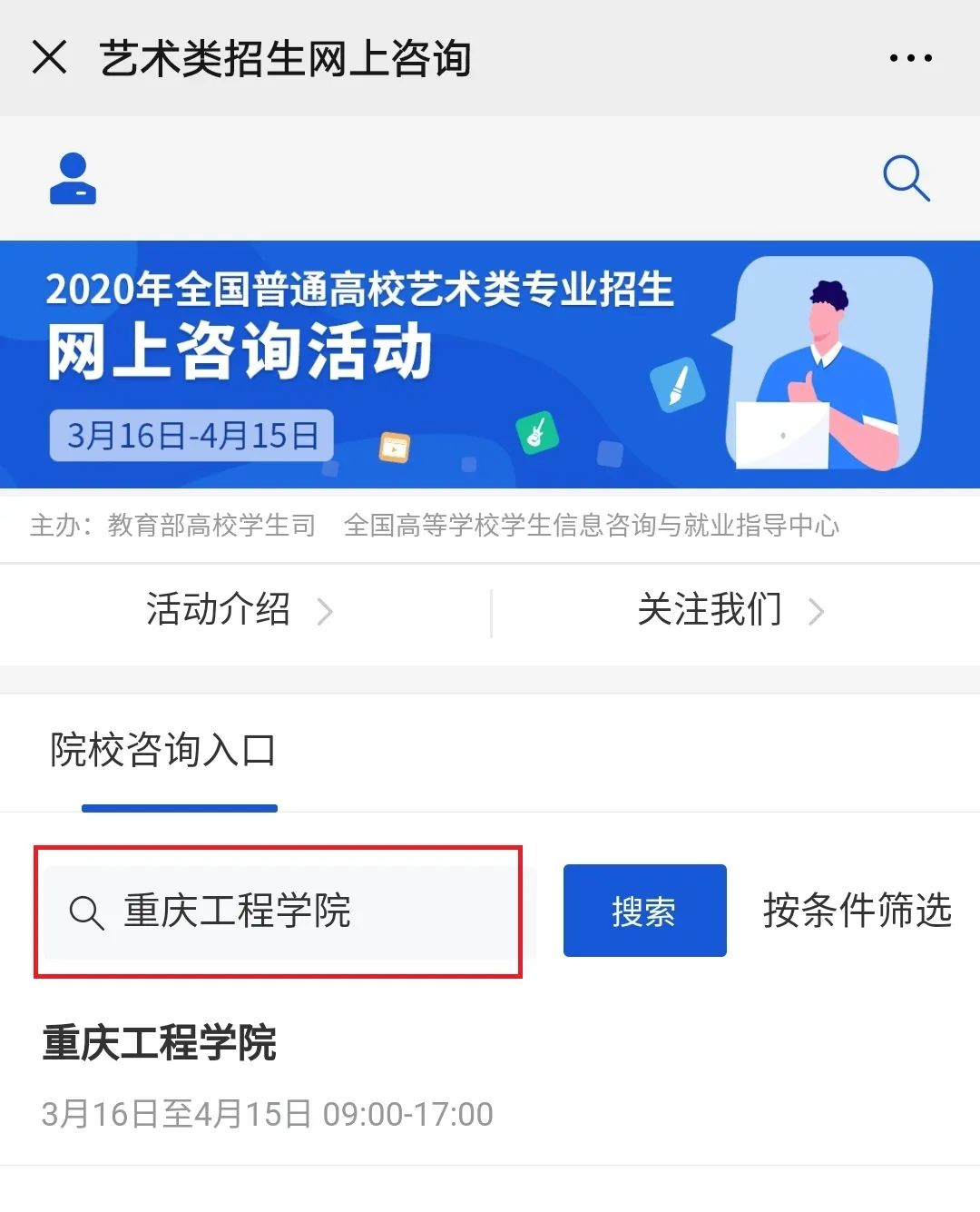Close the 艺术类招生网上咨询 page

pyautogui.click(x=49, y=58)
